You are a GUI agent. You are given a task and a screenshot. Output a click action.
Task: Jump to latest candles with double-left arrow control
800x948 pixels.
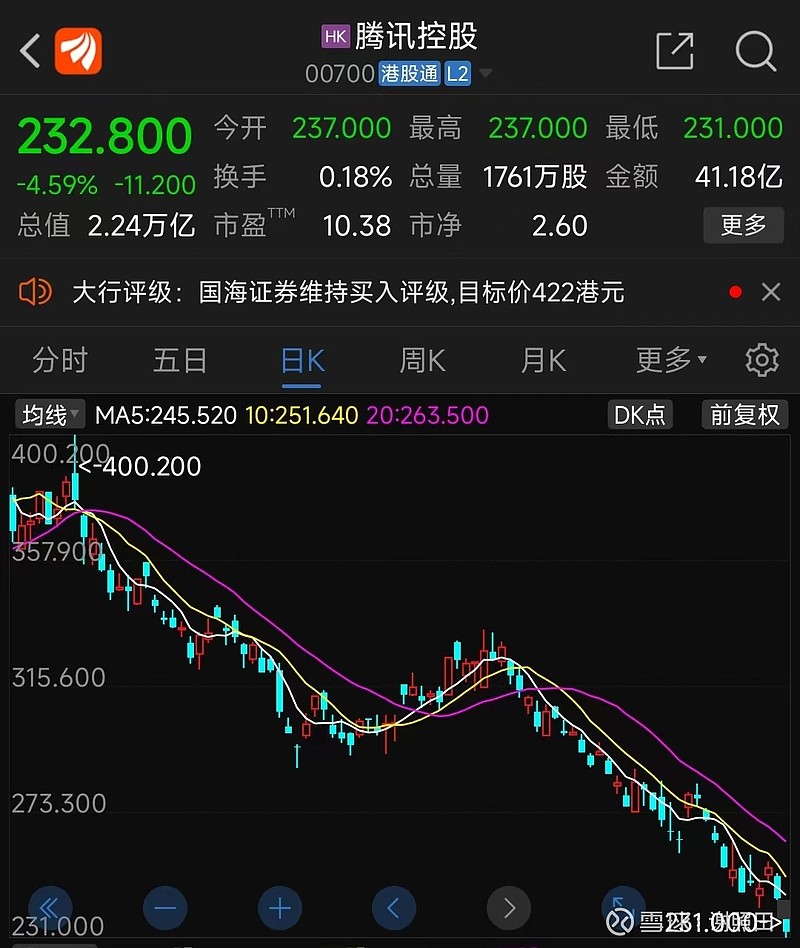[51, 908]
